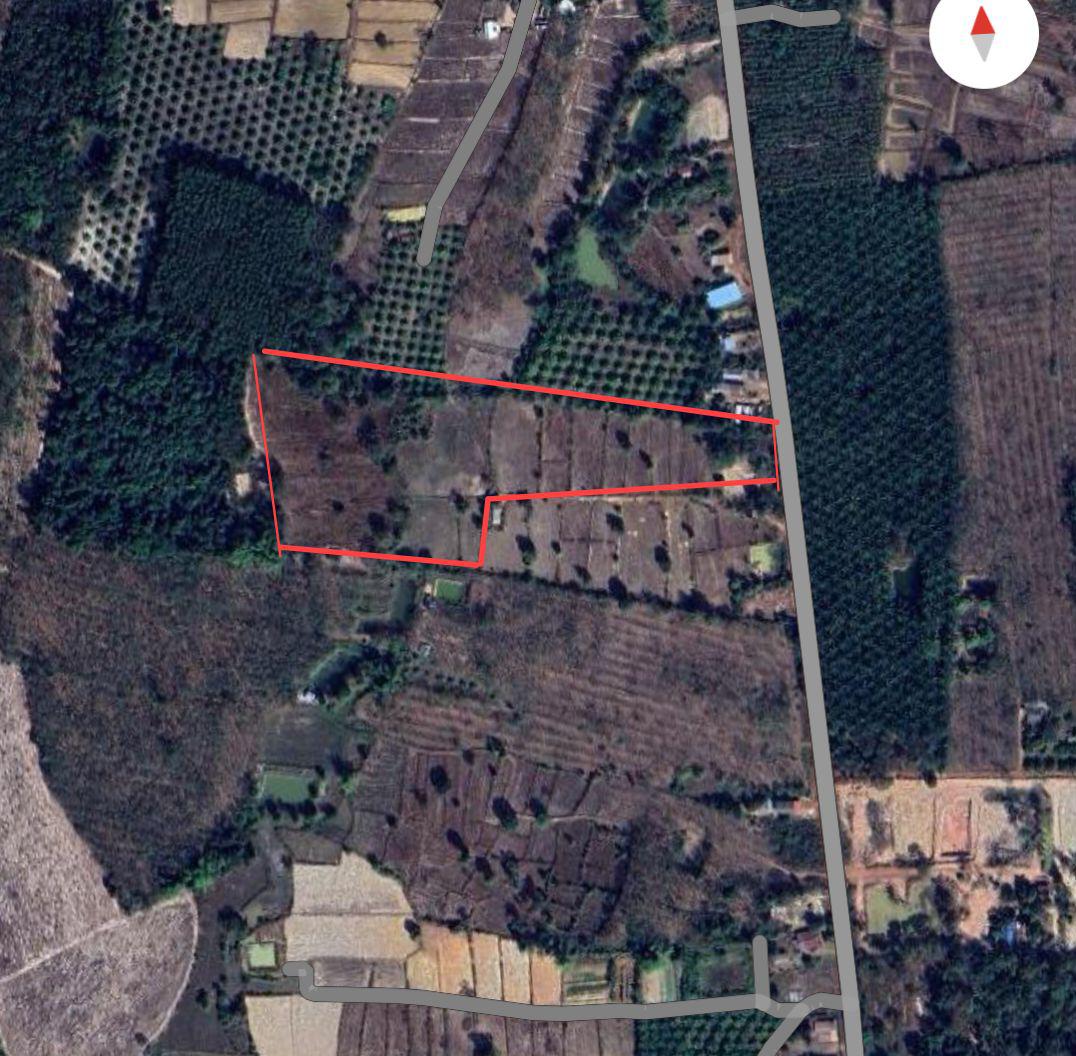Tap the compass to reset map orientation

(x=983, y=34)
